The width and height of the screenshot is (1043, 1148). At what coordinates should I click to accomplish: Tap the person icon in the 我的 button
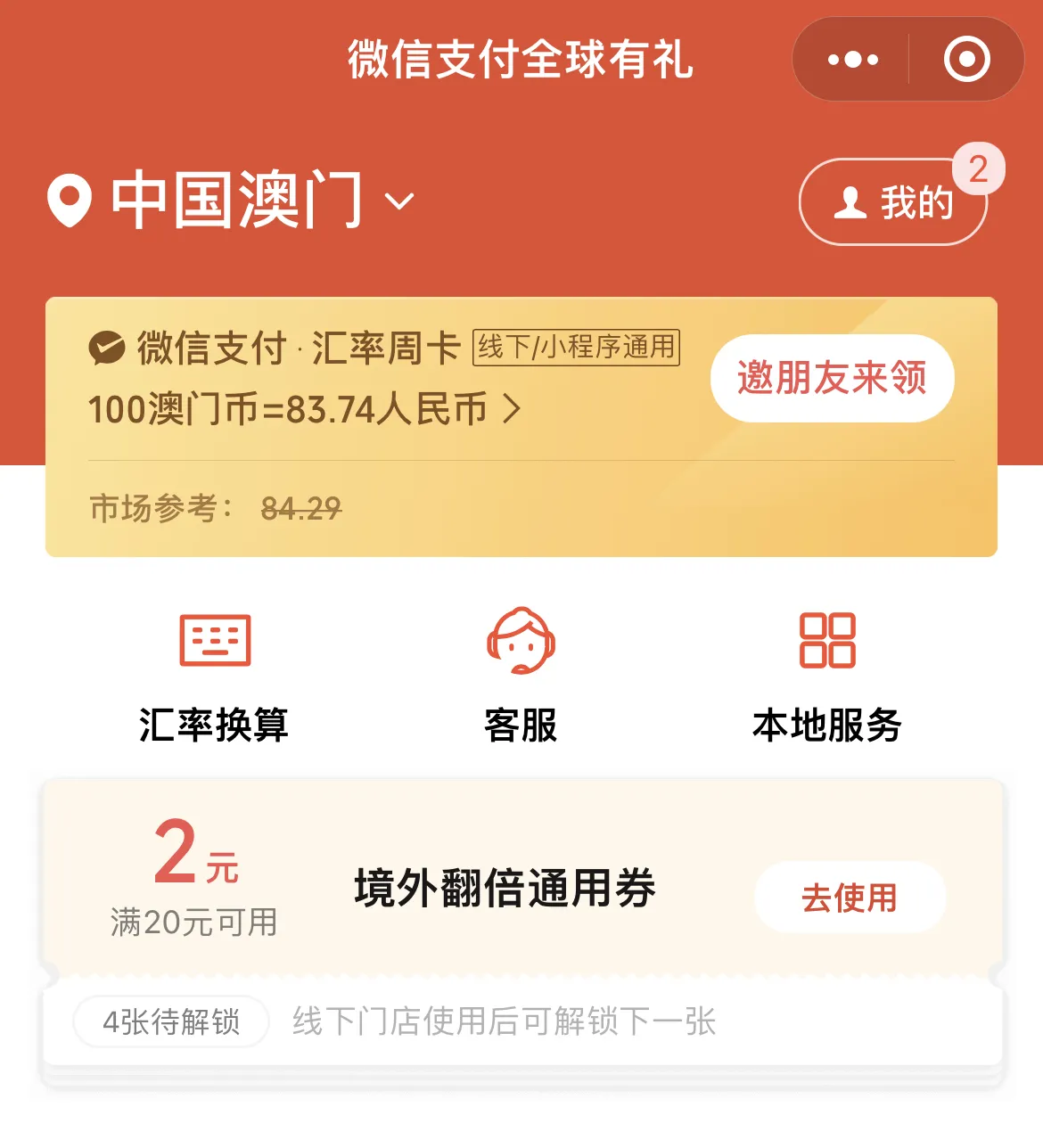tap(850, 201)
